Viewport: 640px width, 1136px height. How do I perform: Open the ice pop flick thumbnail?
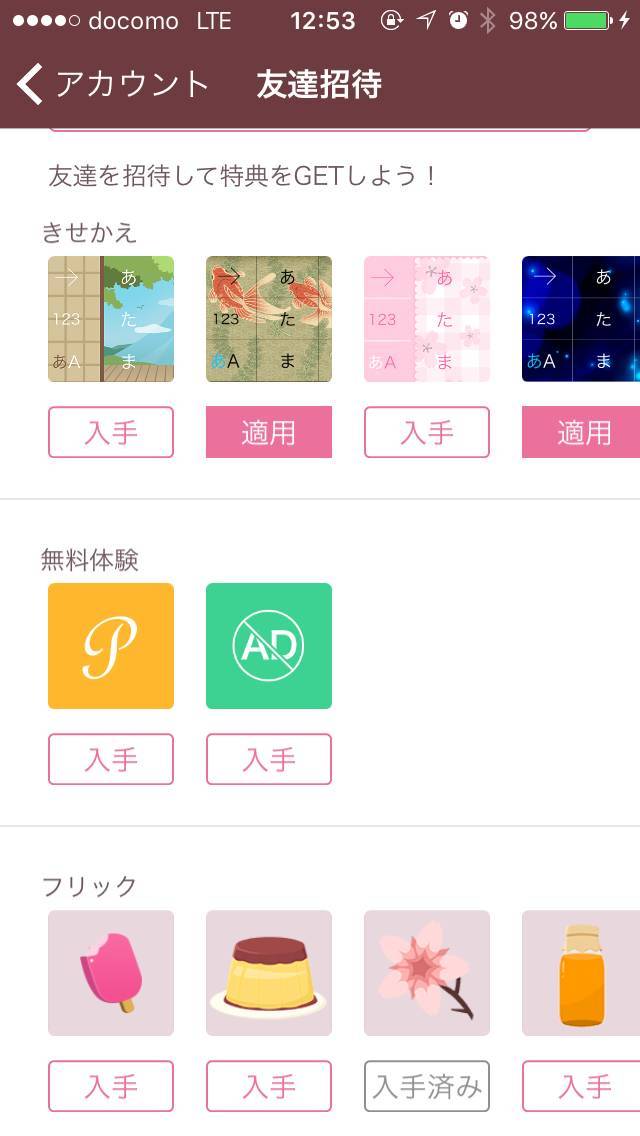pyautogui.click(x=111, y=973)
